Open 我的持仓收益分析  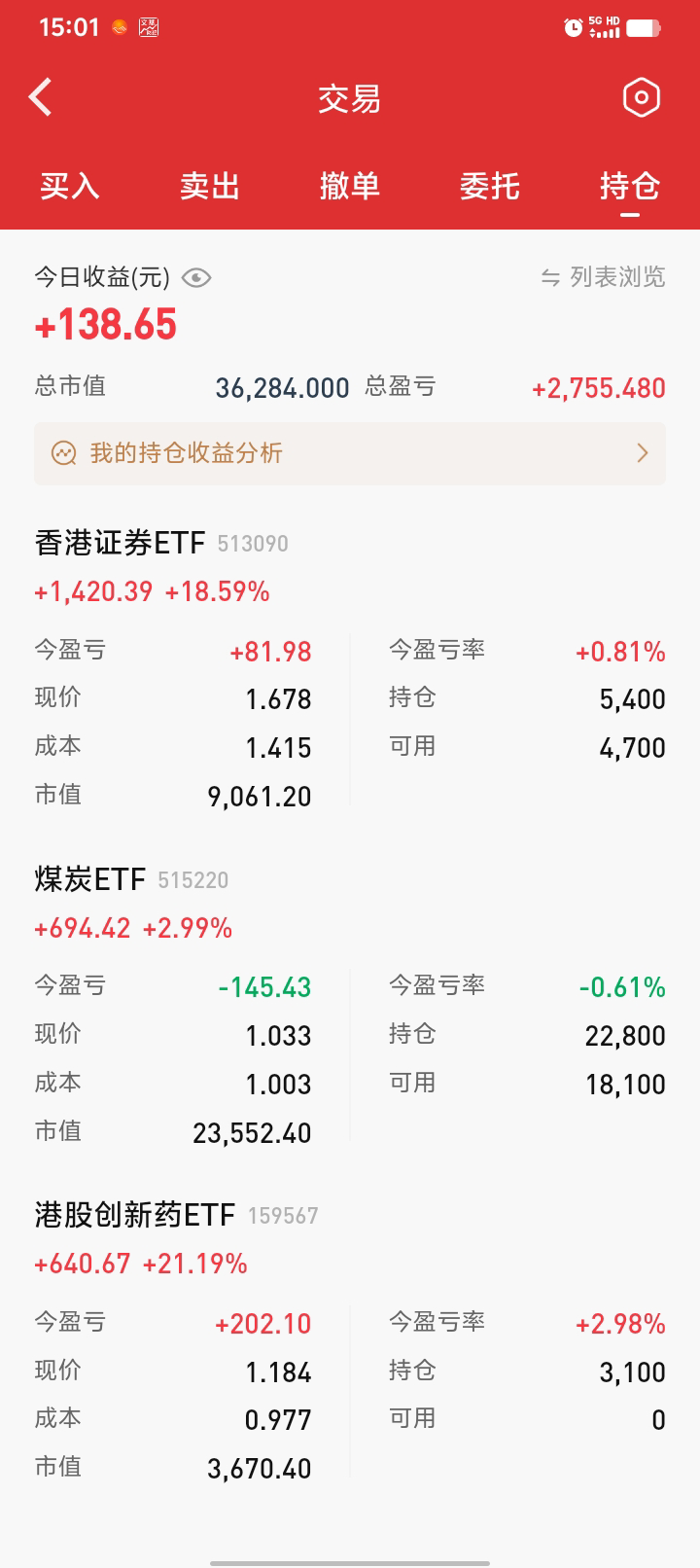[350, 453]
